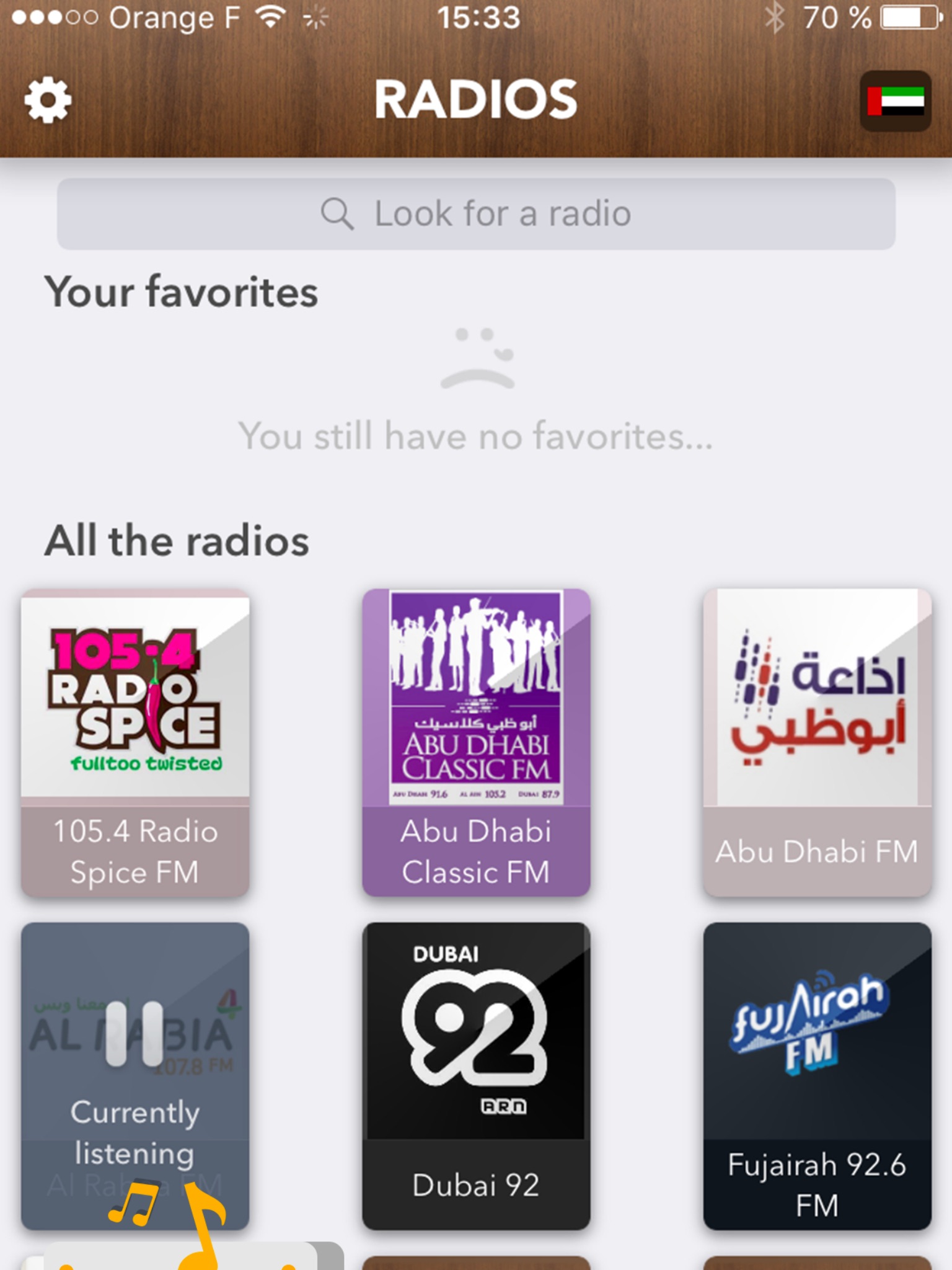The image size is (952, 1270).
Task: Open Abu Dhabi Classic FM station
Action: click(476, 742)
